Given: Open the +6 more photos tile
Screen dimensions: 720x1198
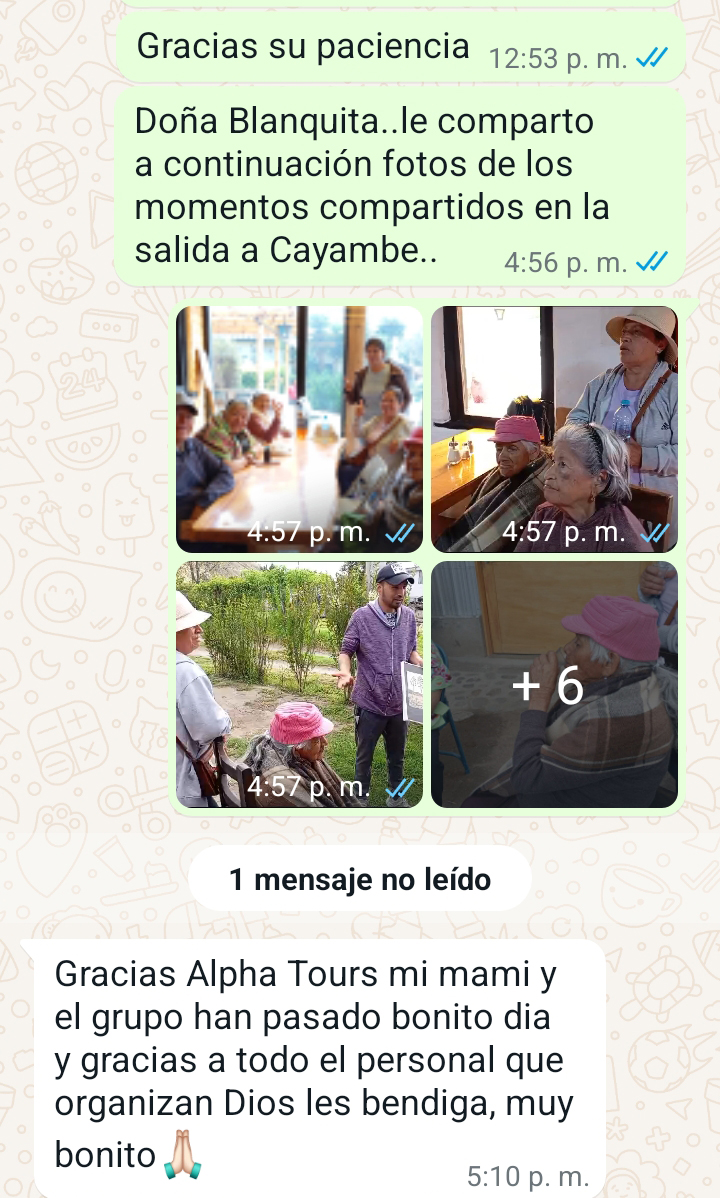Looking at the screenshot, I should click(554, 684).
